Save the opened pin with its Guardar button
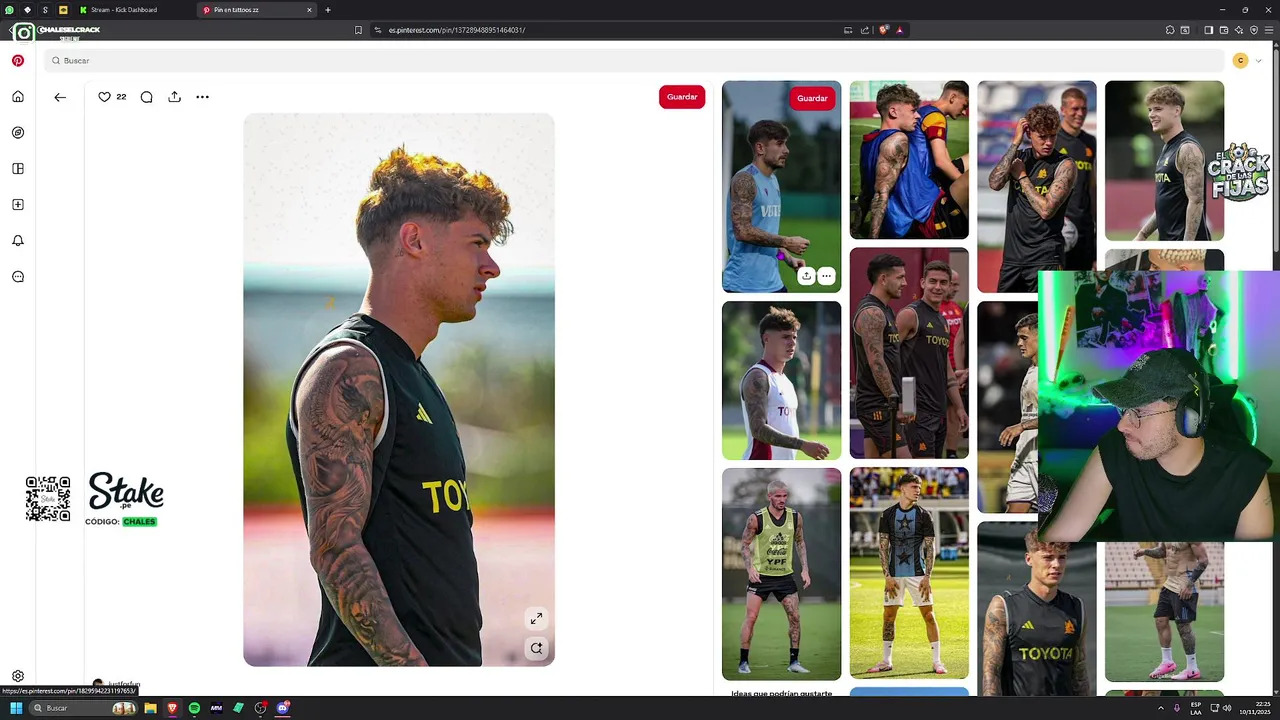The image size is (1280, 720). pos(682,97)
